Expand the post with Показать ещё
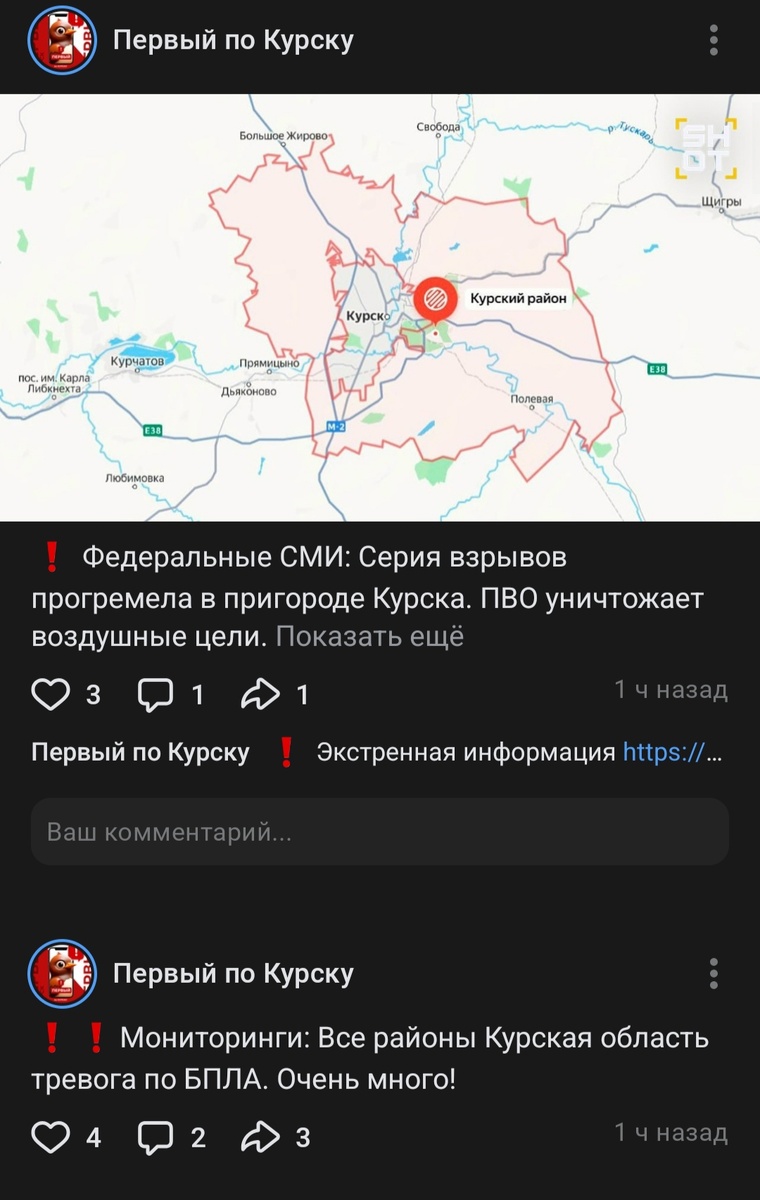760x1200 pixels. 369,636
